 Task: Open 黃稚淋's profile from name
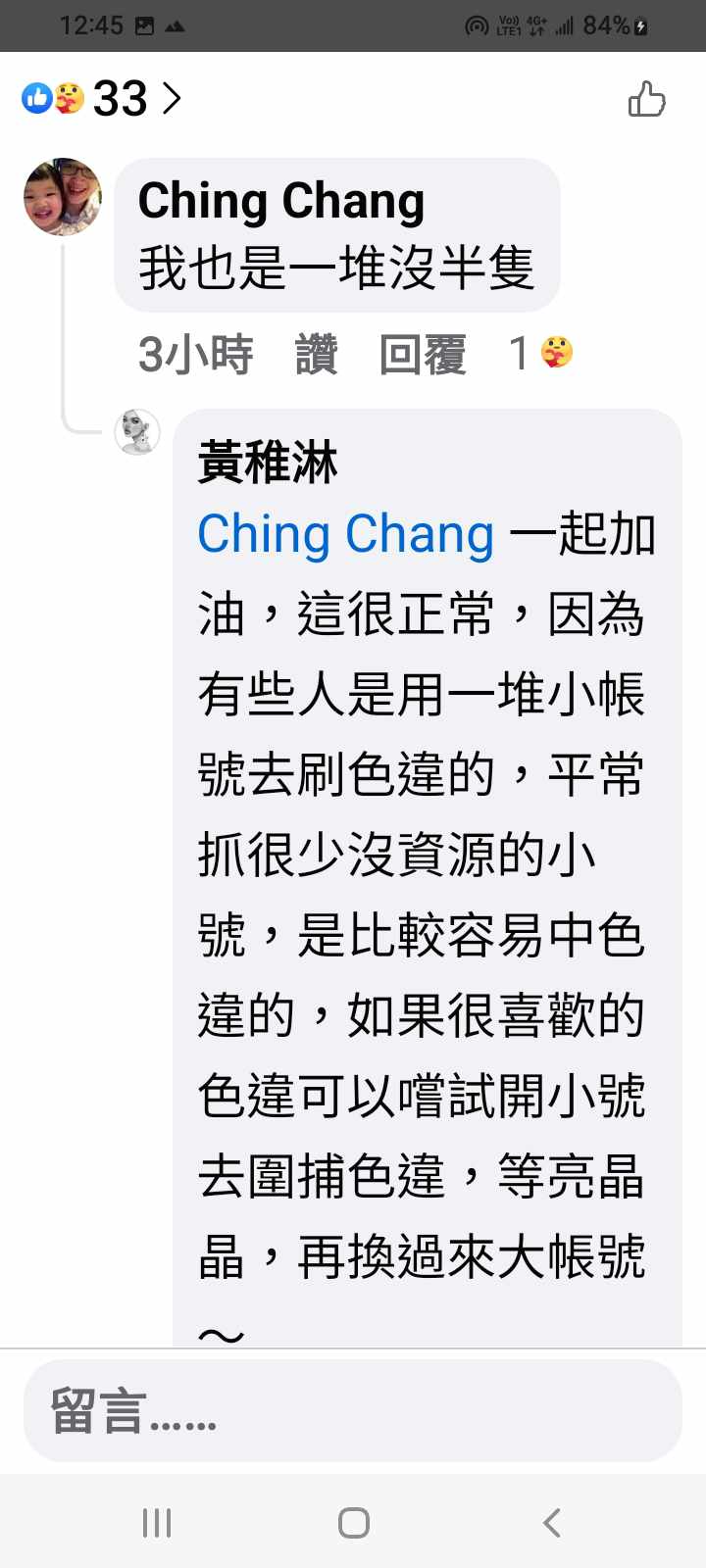(268, 462)
